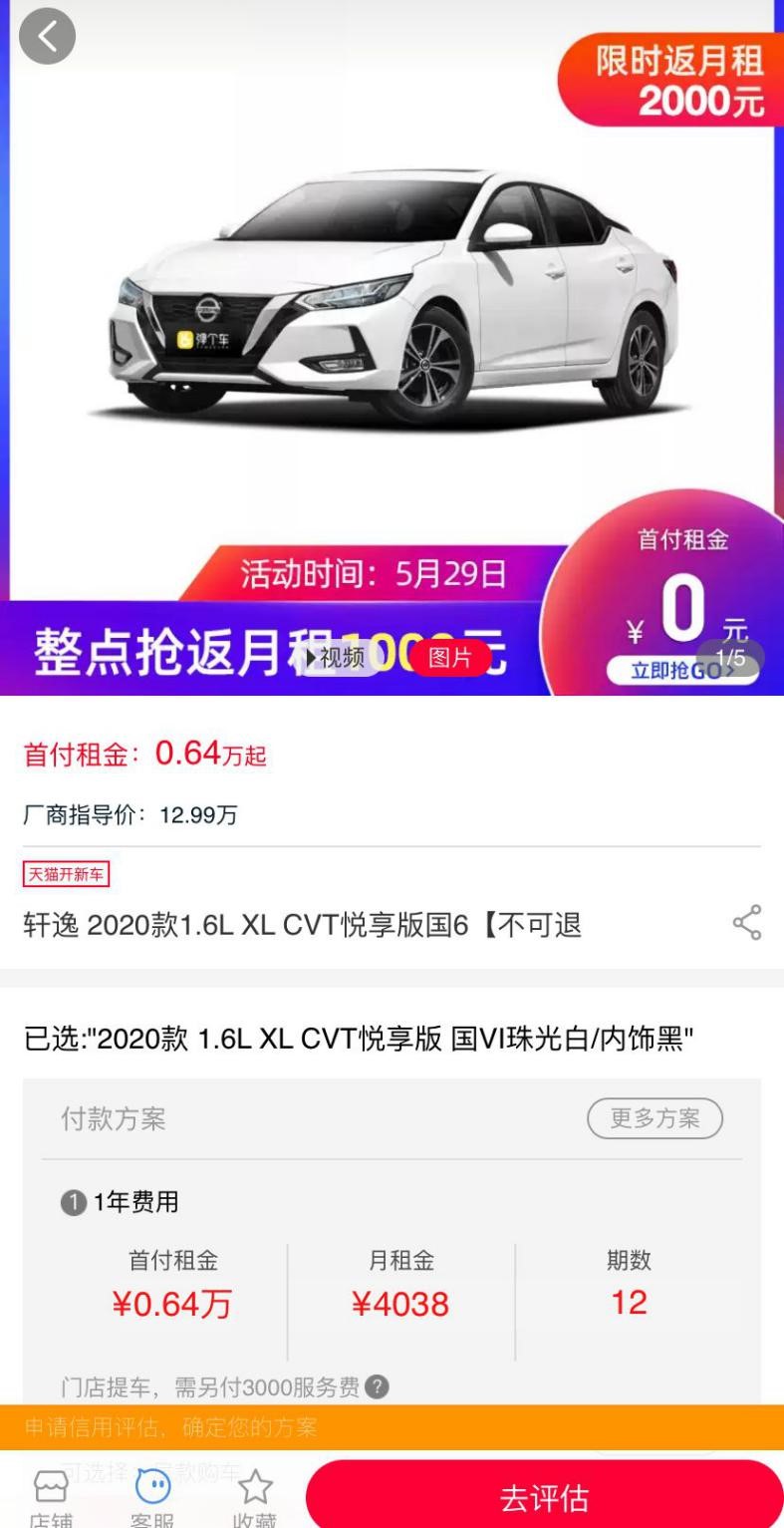Image resolution: width=784 pixels, height=1528 pixels.
Task: Switch gallery to 图片 view
Action: click(450, 658)
